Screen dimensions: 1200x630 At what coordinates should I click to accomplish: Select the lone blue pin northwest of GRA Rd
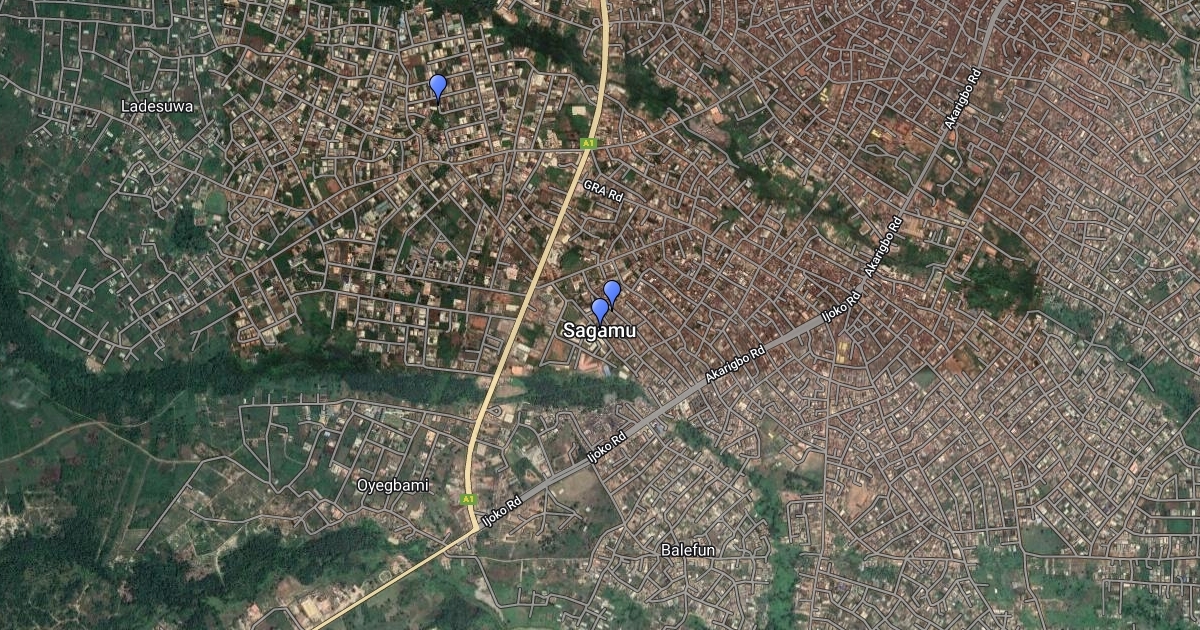(x=437, y=87)
